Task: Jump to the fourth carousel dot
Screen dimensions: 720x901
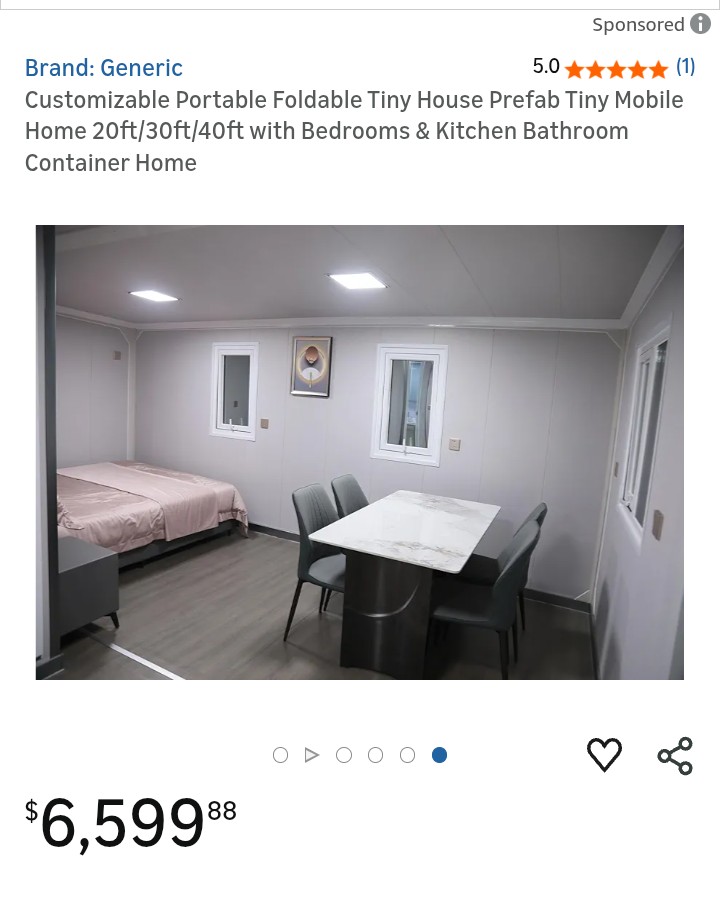Action: pyautogui.click(x=376, y=755)
